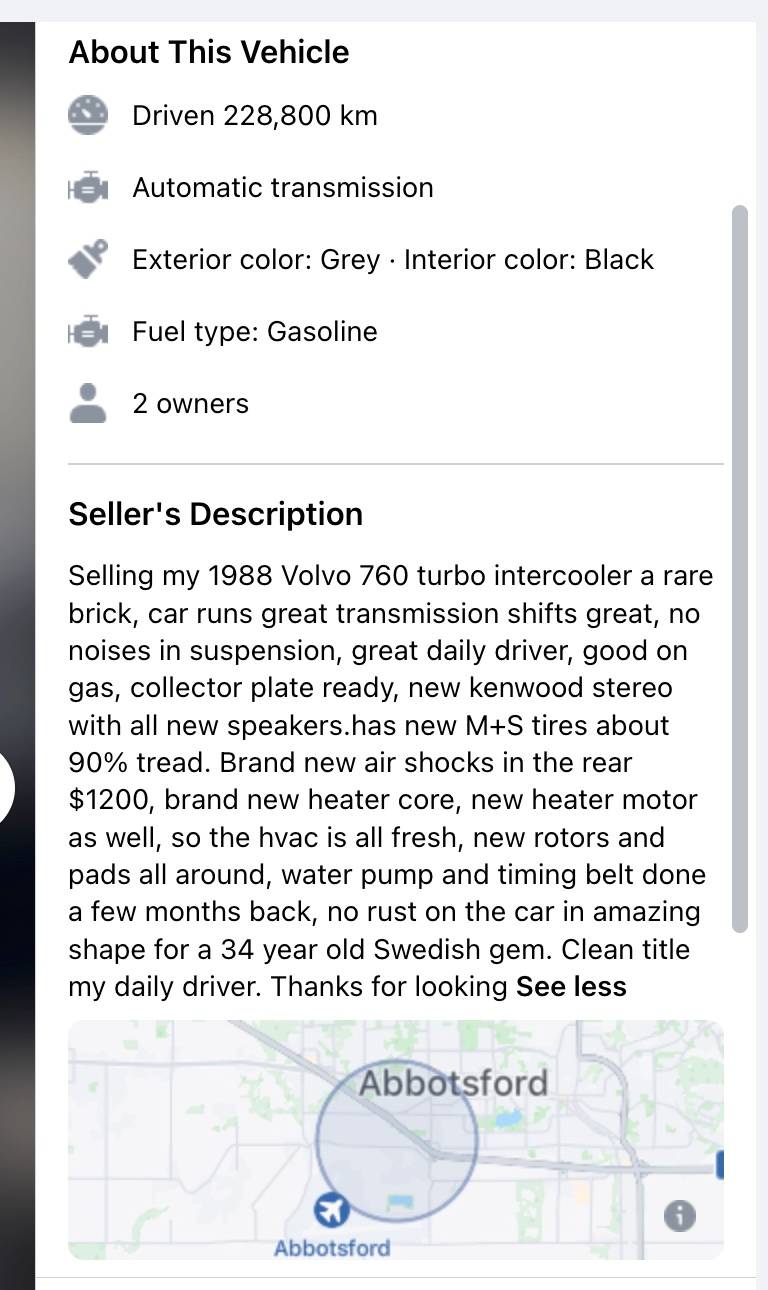
Task: Select the transmission engine icon
Action: (x=88, y=187)
